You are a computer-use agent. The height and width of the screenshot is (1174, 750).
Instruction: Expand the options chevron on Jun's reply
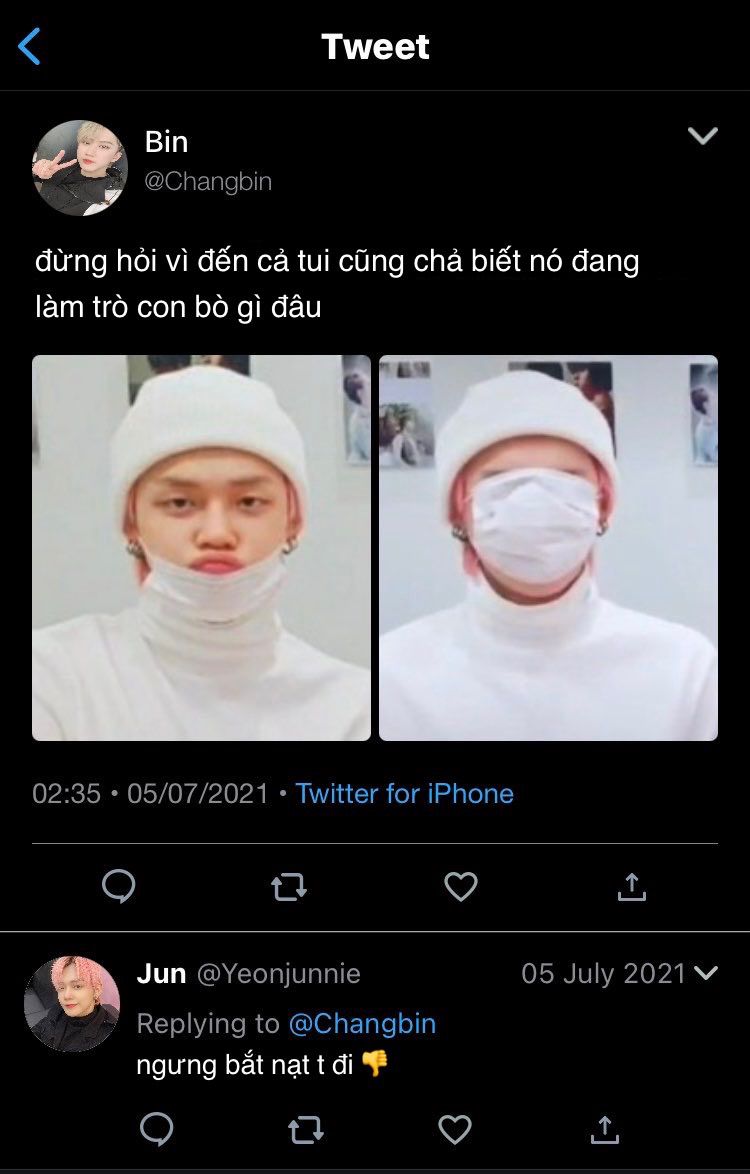pos(706,973)
